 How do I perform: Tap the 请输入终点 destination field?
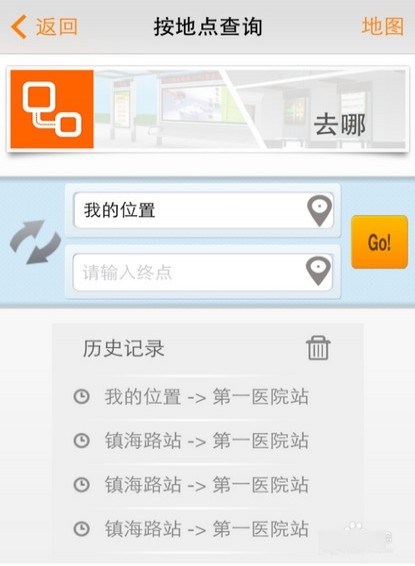pos(202,272)
